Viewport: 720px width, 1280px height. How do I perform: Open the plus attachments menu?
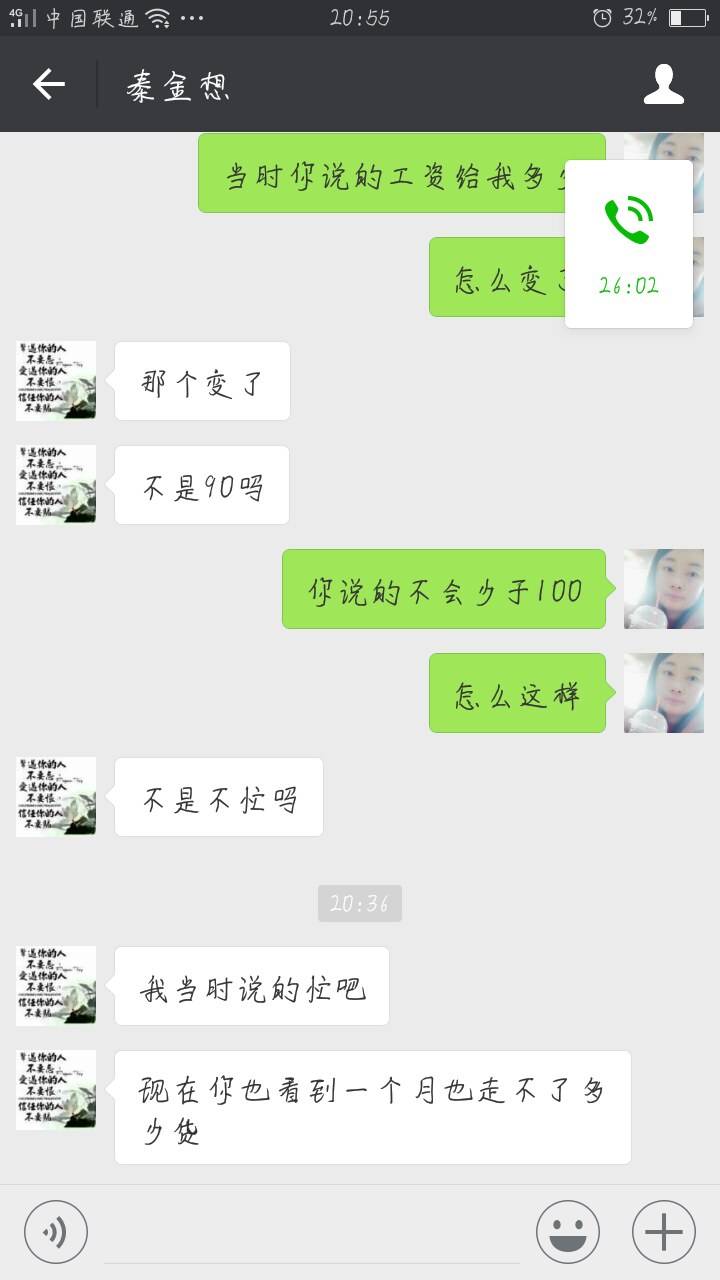coord(664,1232)
